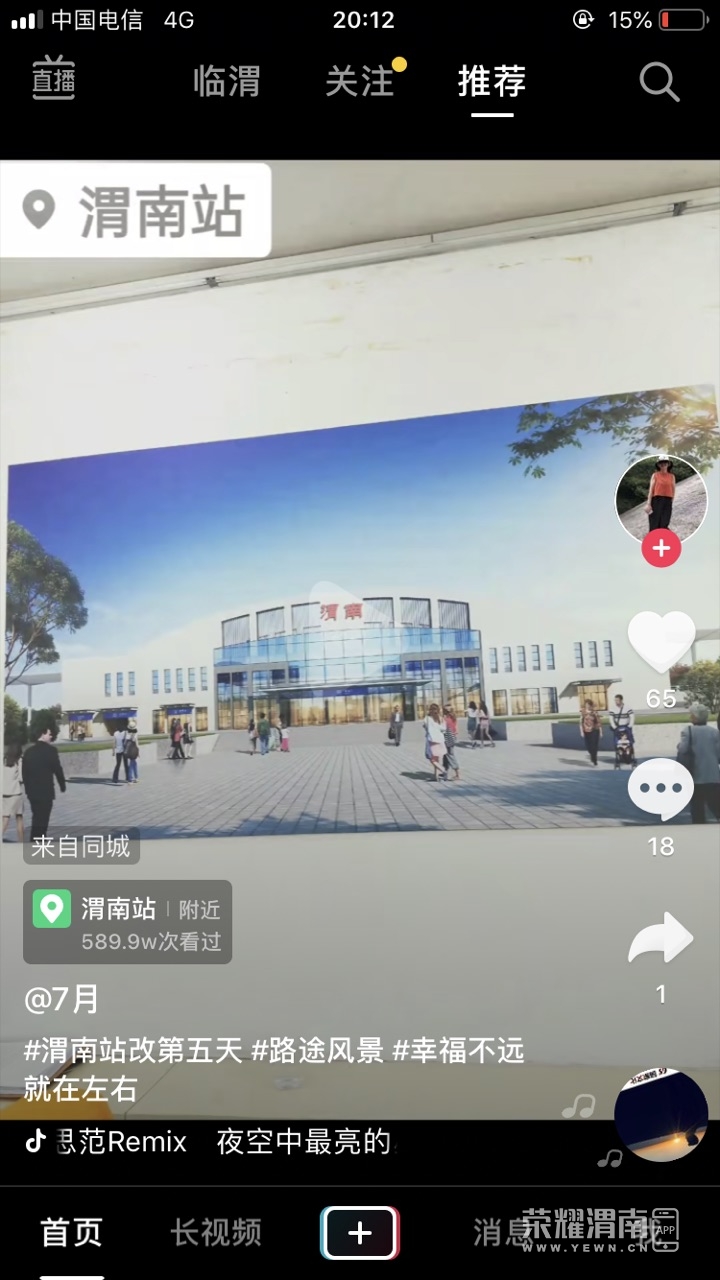Create a new video with plus button

360,1233
